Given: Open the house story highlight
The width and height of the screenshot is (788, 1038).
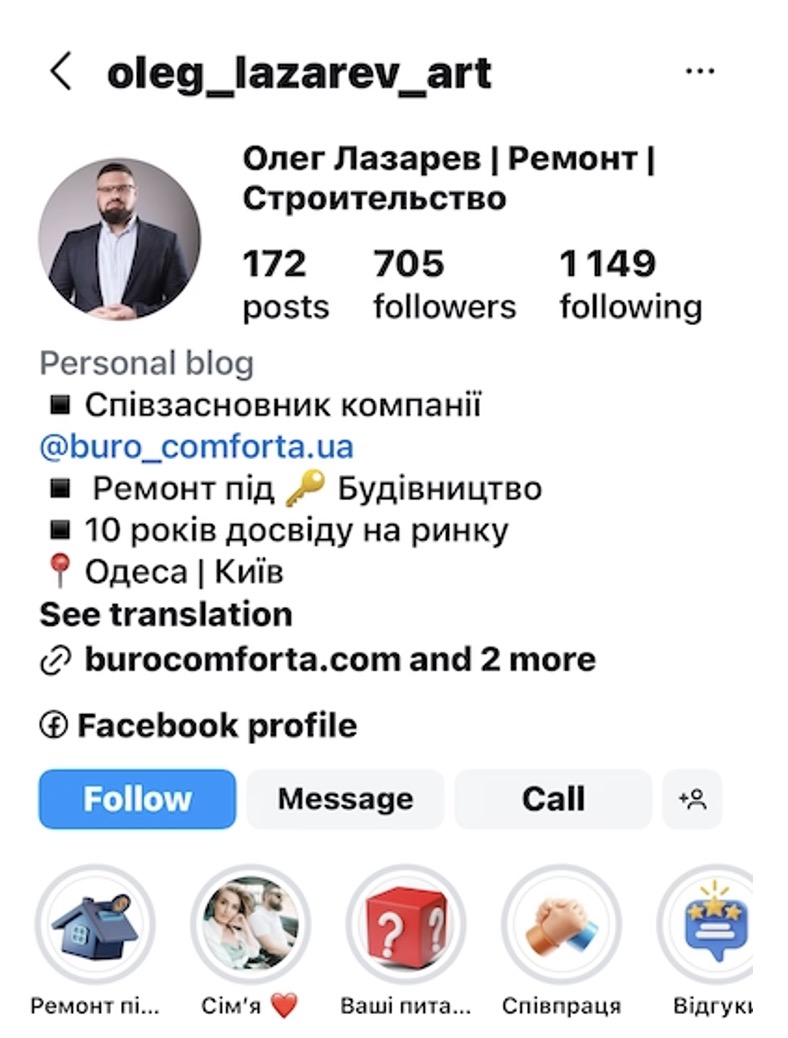Looking at the screenshot, I should pyautogui.click(x=95, y=925).
